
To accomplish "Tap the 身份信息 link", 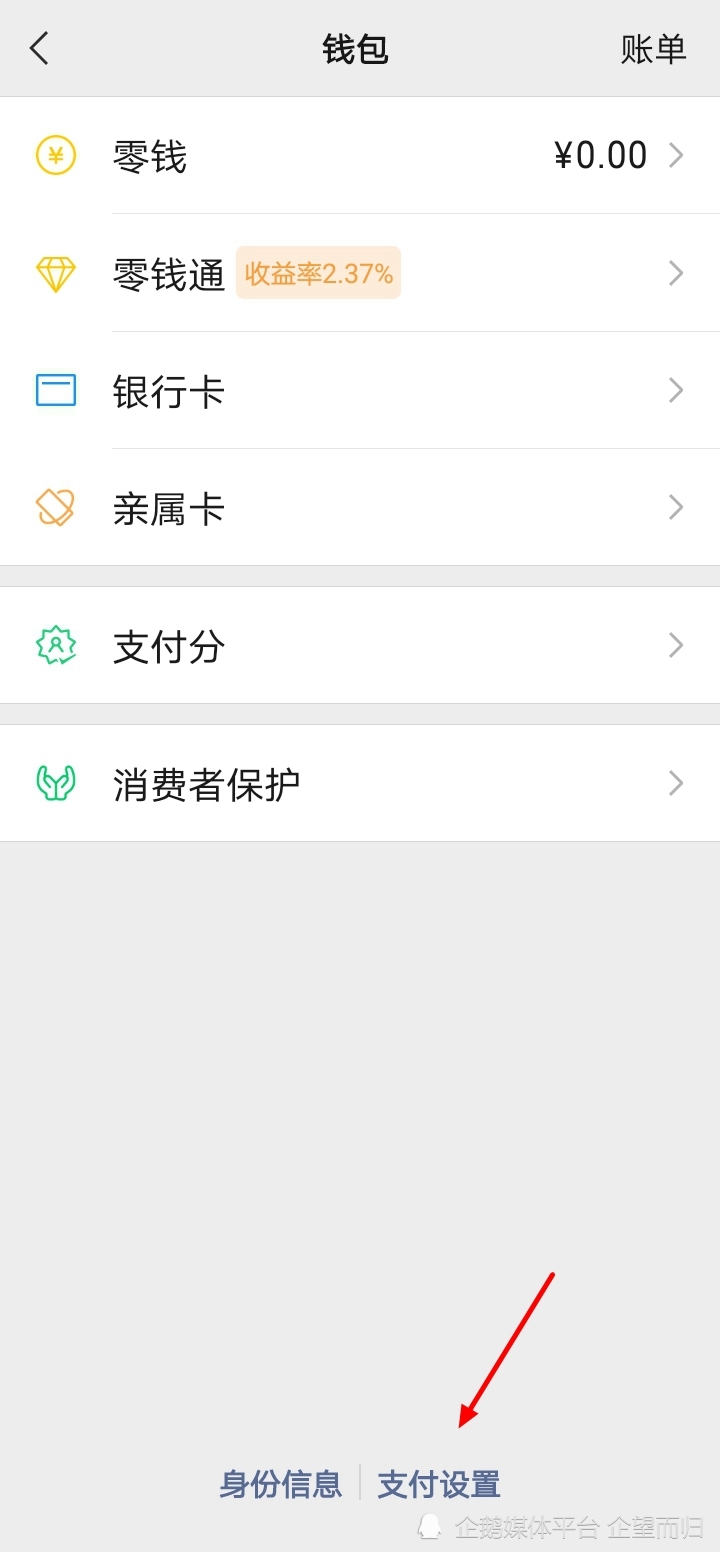I will tap(281, 1484).
